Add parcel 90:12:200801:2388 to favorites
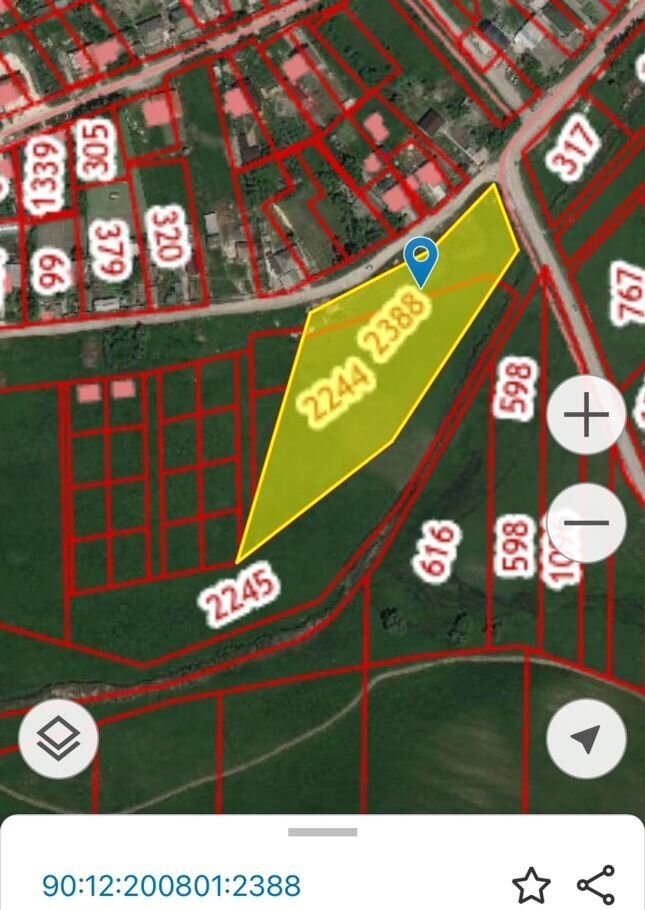 pyautogui.click(x=531, y=885)
